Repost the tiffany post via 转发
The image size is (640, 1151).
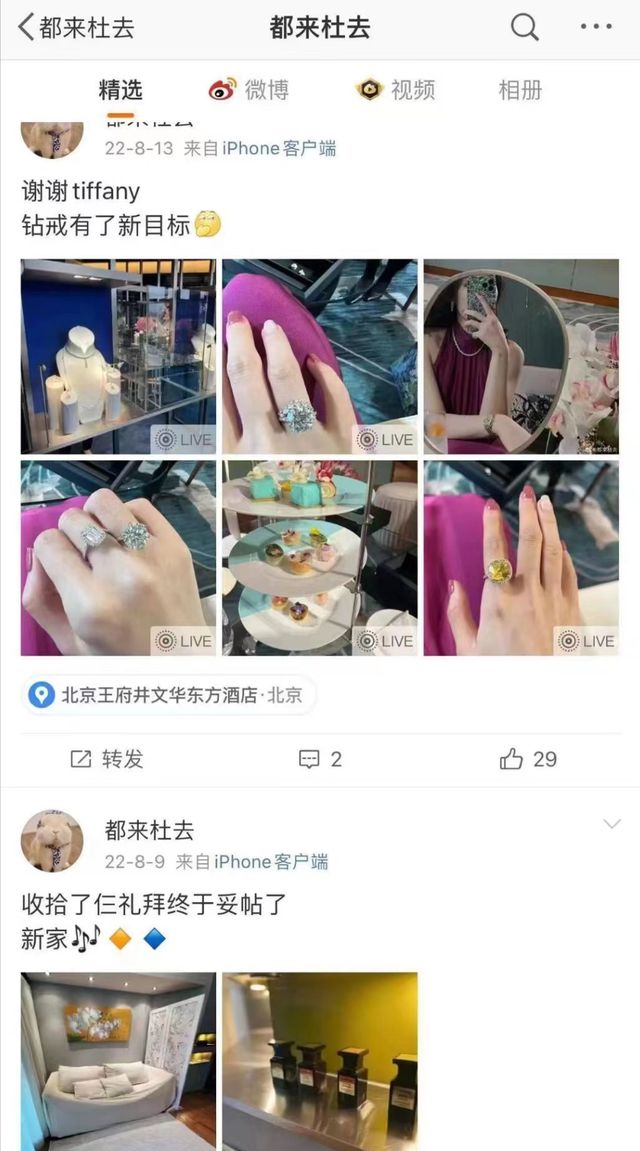point(107,759)
